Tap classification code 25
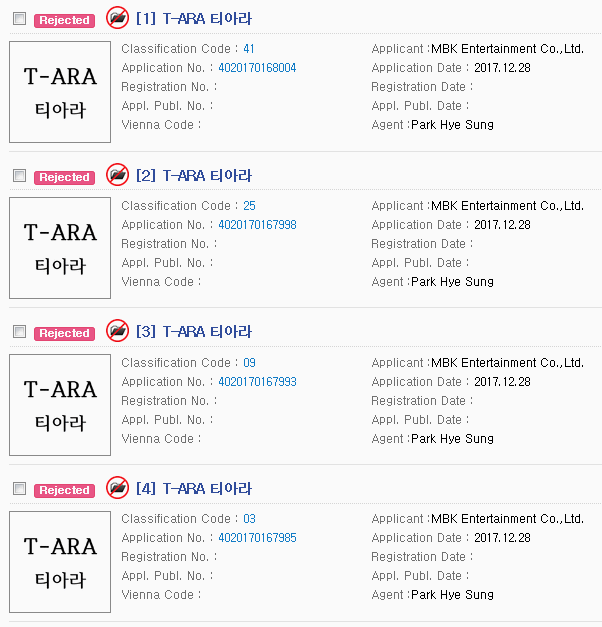Screen dimensions: 602x627 [x=249, y=206]
